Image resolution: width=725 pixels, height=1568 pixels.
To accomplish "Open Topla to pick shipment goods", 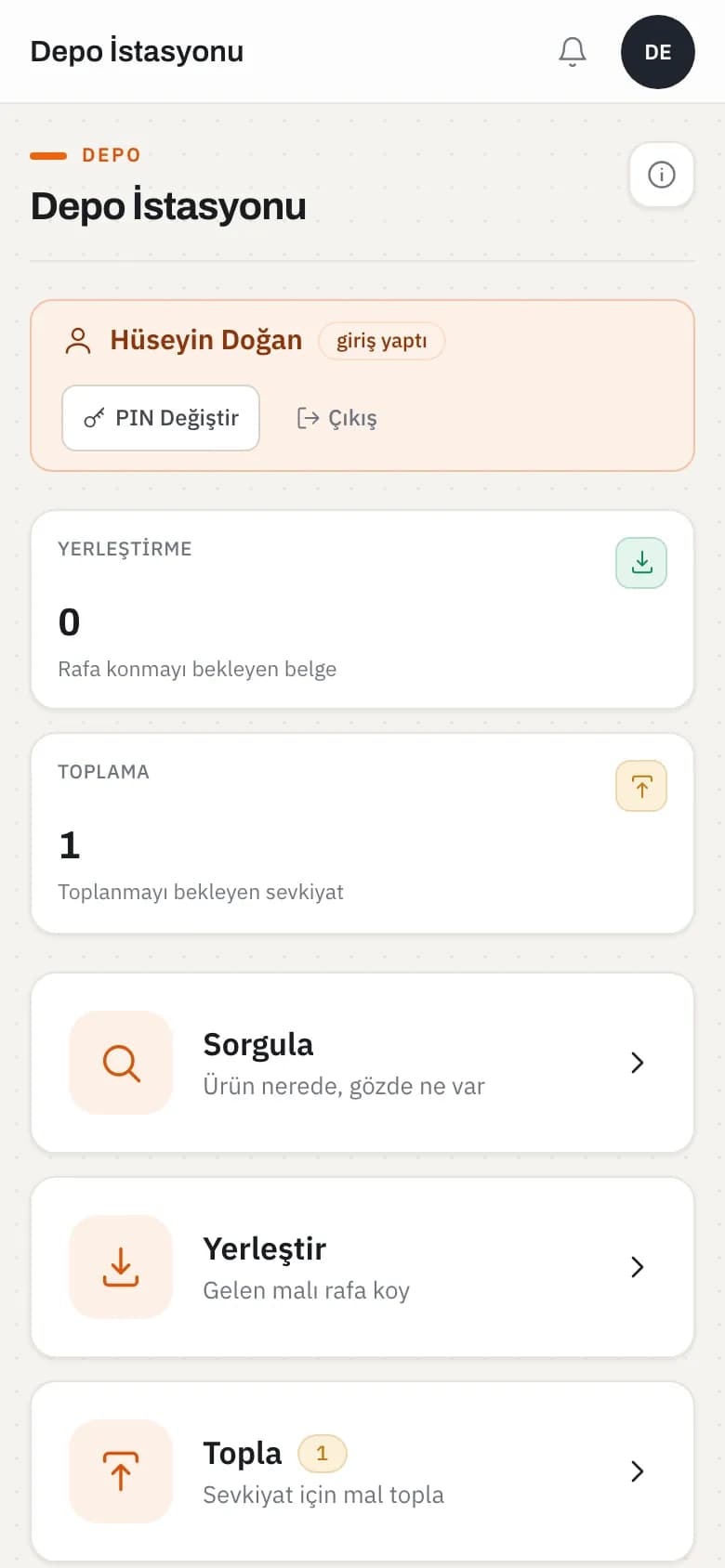I will pos(362,1471).
